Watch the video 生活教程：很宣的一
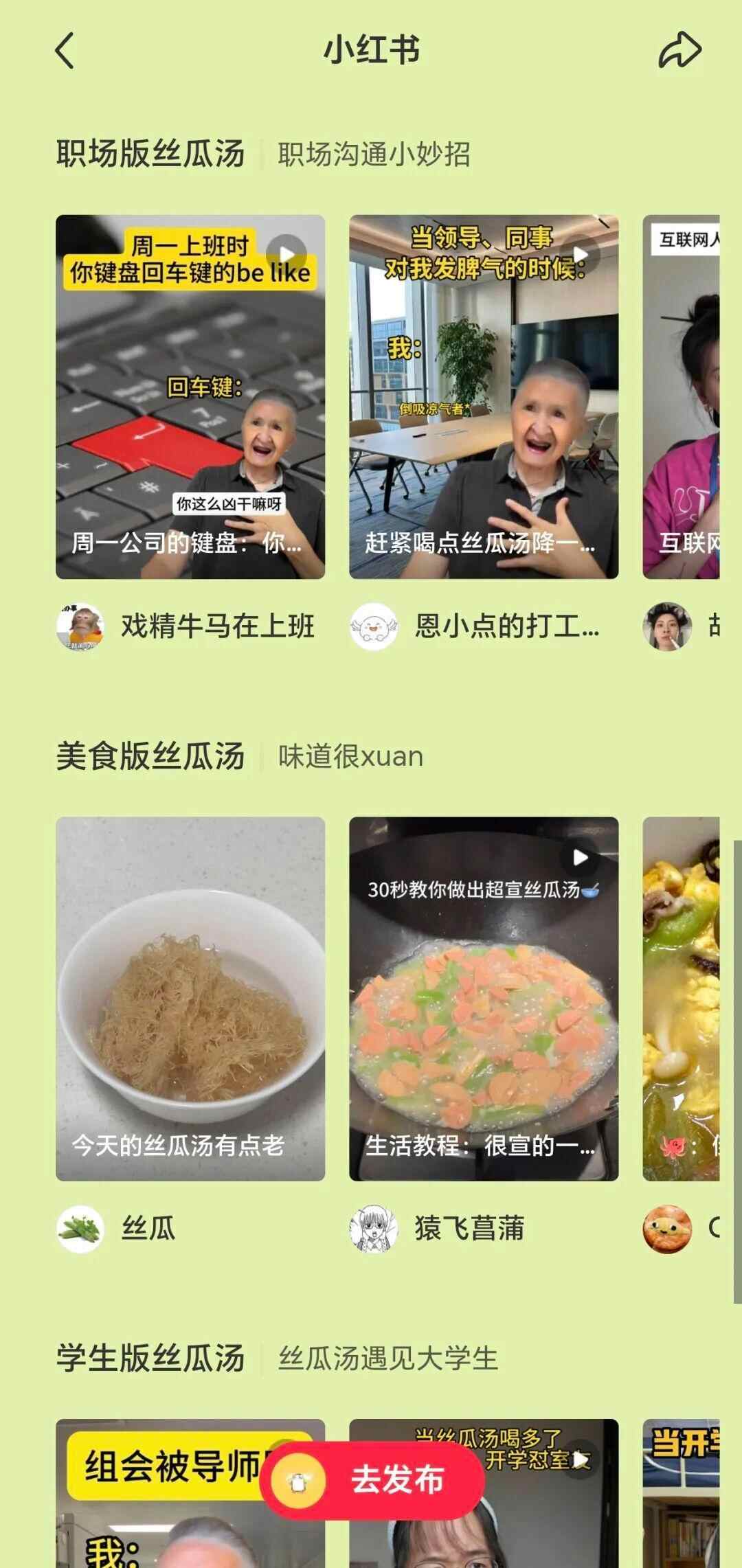Viewport: 742px width, 1568px height. click(484, 999)
